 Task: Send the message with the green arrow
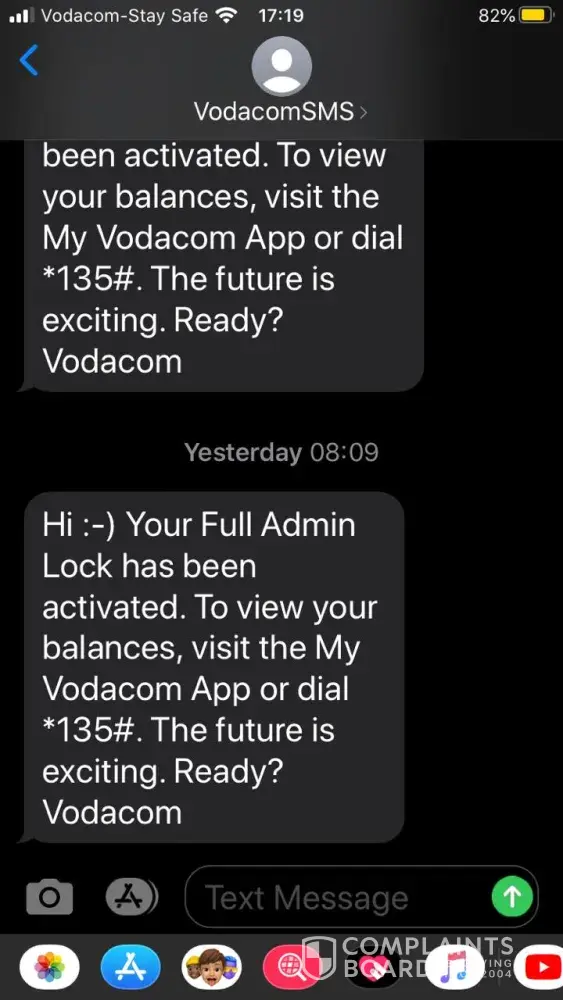pyautogui.click(x=513, y=897)
